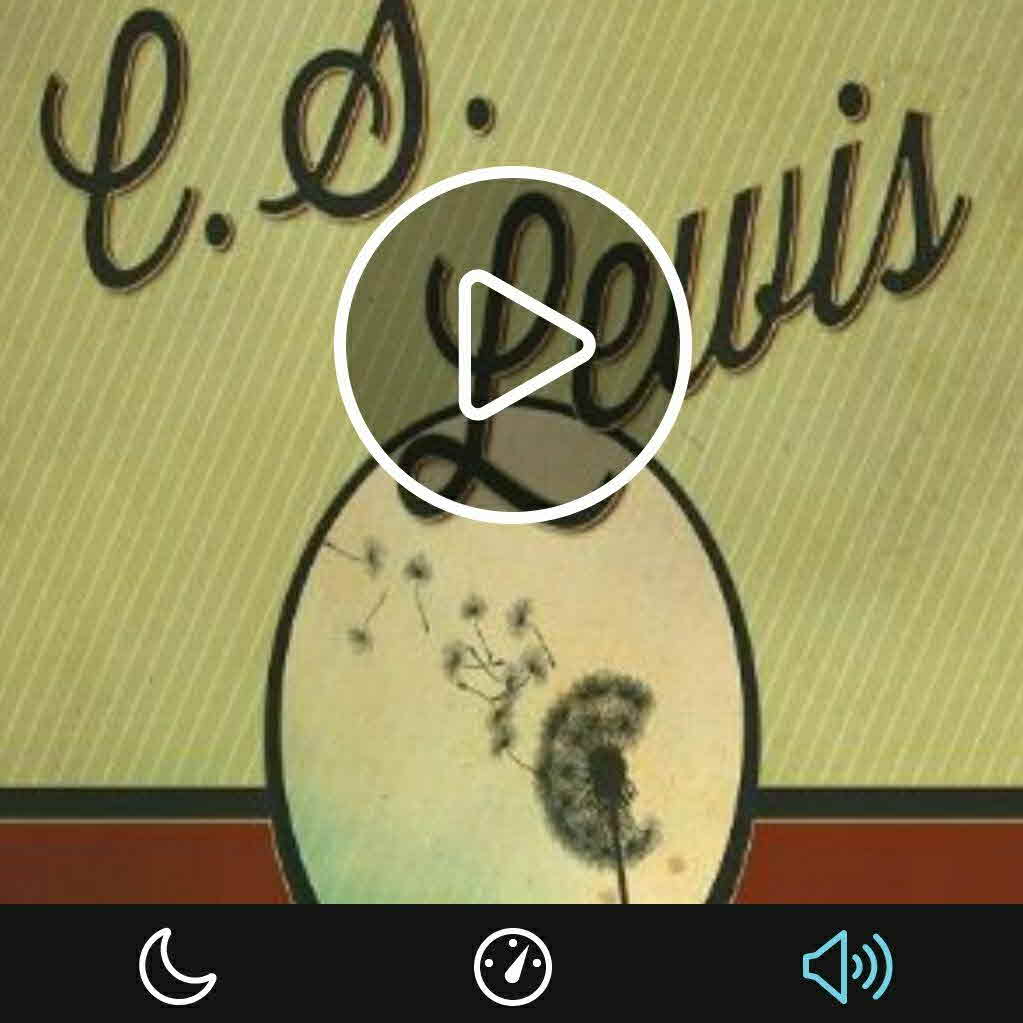Adjust playback speed gauge
Viewport: 1023px width, 1023px height.
pos(512,965)
